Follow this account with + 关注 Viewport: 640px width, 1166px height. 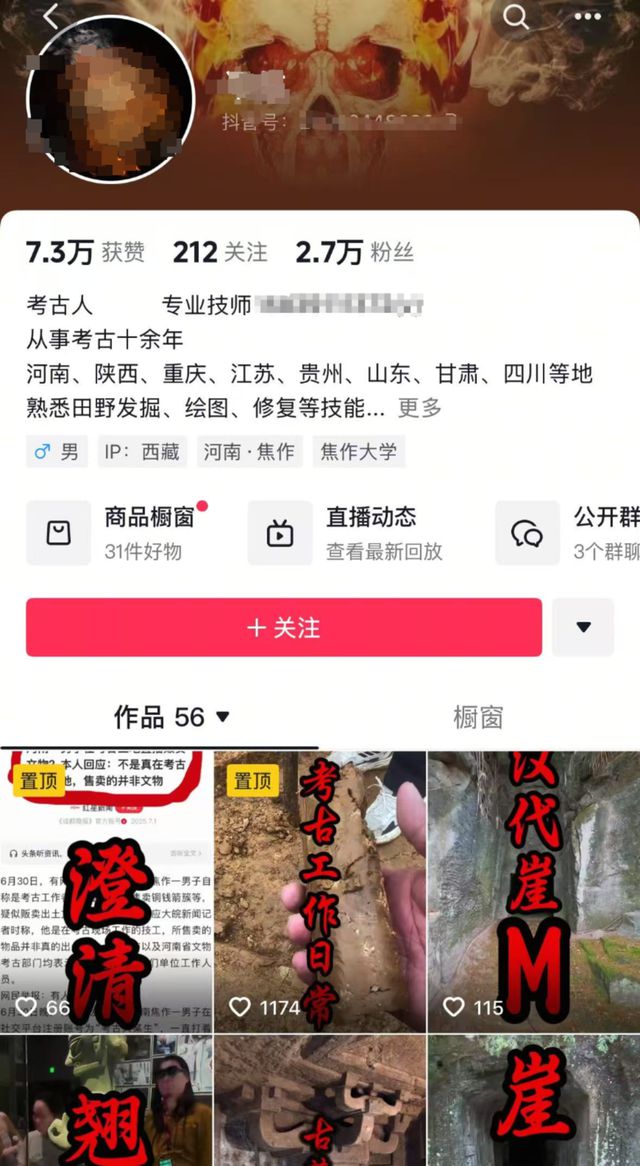284,628
